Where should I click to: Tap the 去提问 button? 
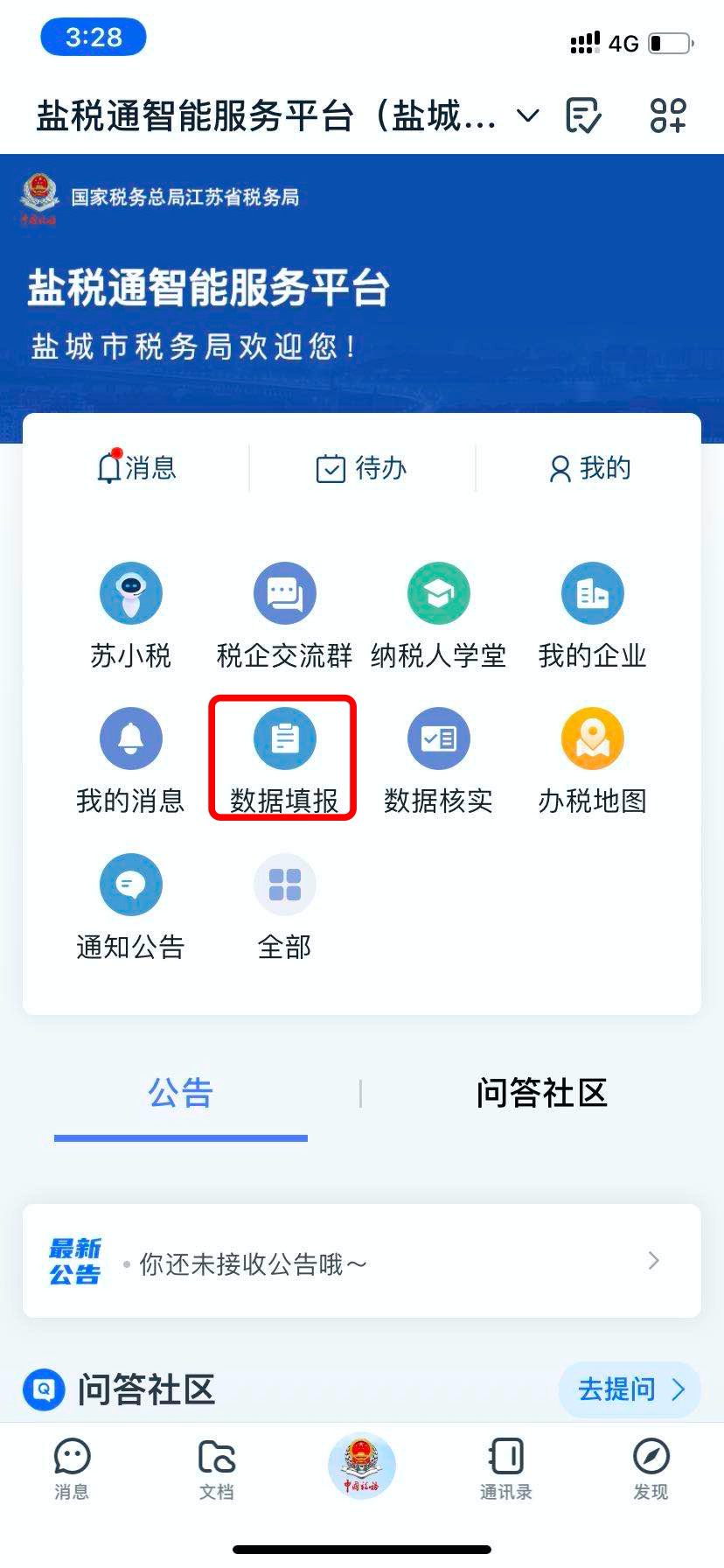[x=630, y=1389]
